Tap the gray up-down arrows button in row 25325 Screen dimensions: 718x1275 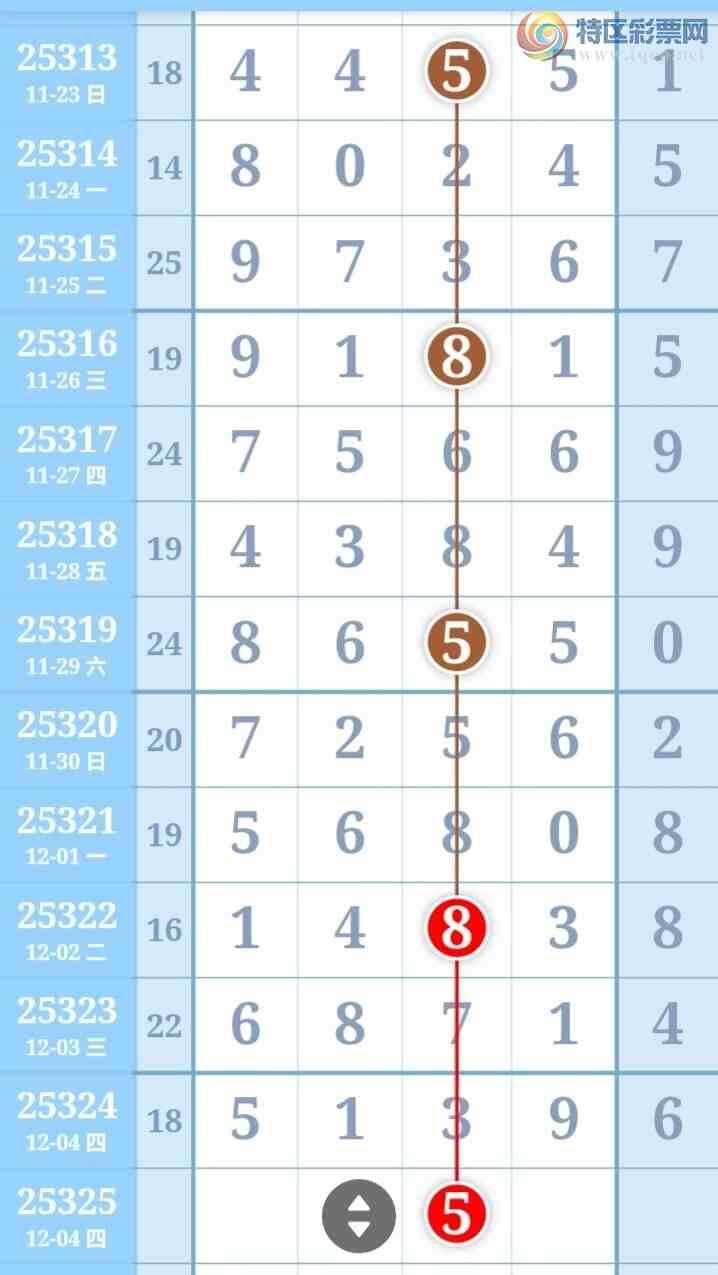[358, 1216]
